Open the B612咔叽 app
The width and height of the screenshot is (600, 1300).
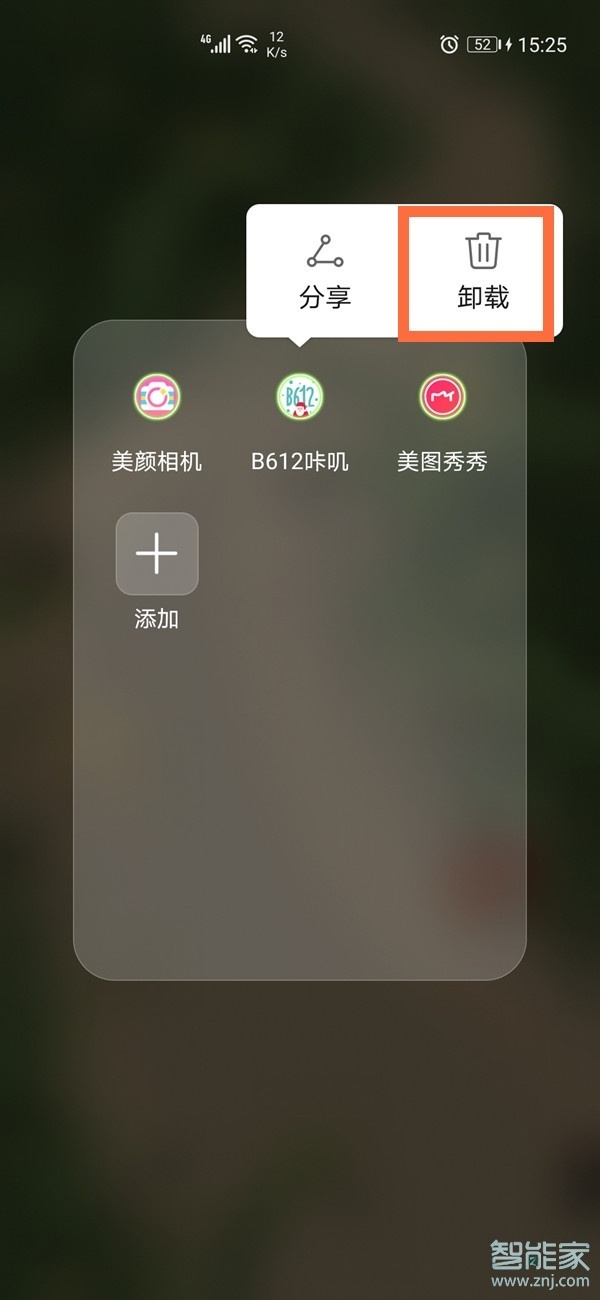(300, 397)
